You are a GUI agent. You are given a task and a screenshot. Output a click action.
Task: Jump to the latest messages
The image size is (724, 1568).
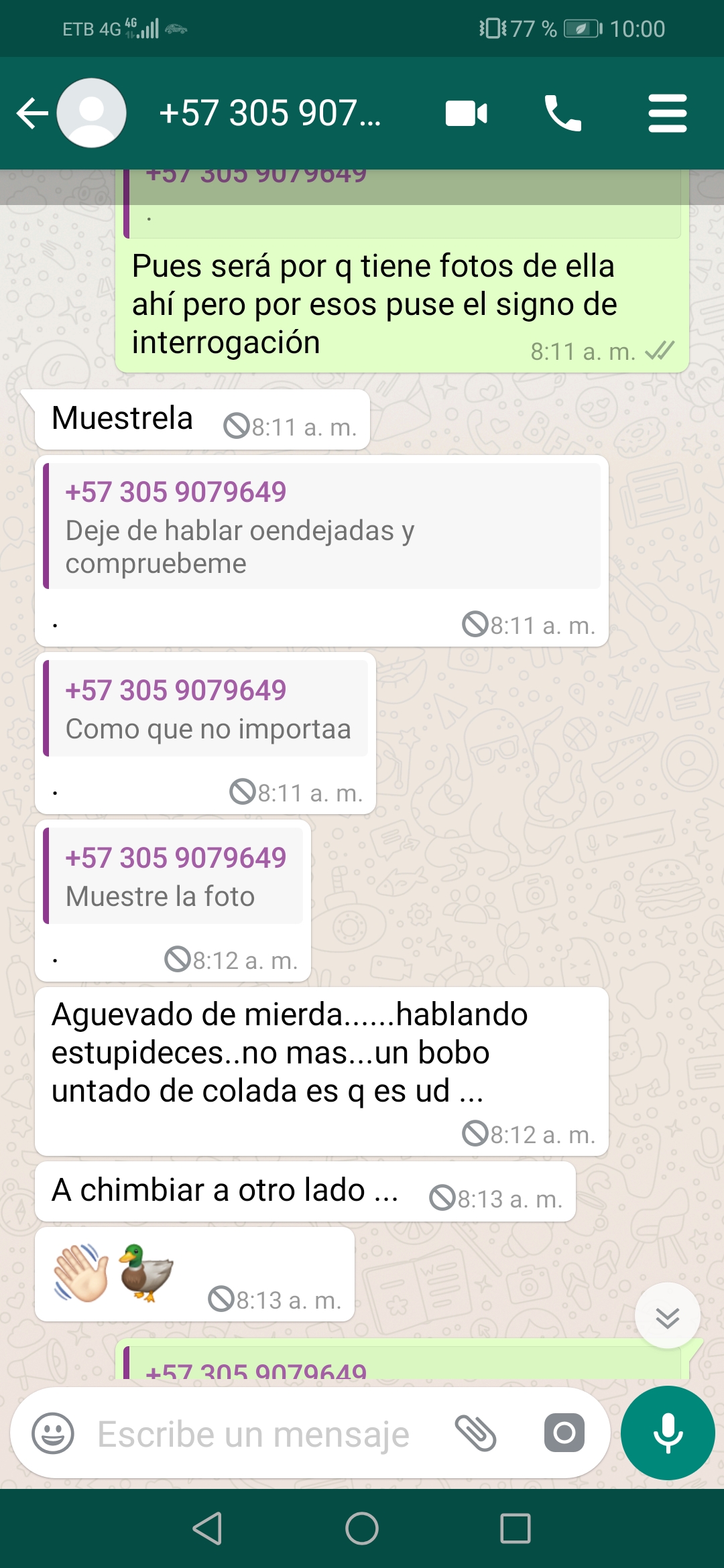pyautogui.click(x=667, y=1316)
